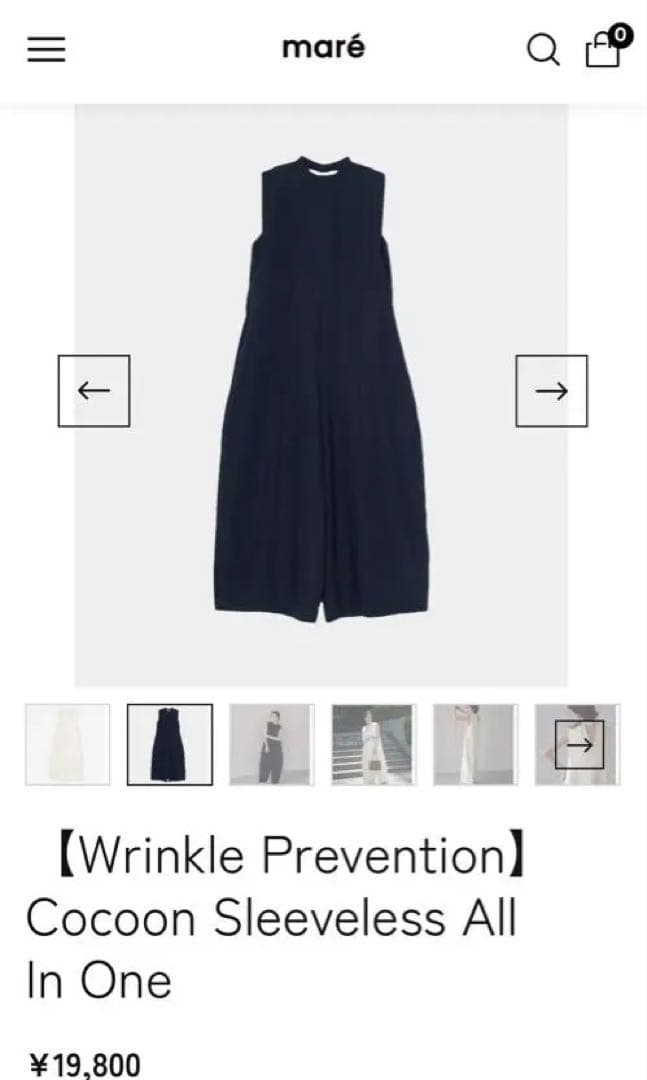Open the hamburger menu

click(45, 50)
